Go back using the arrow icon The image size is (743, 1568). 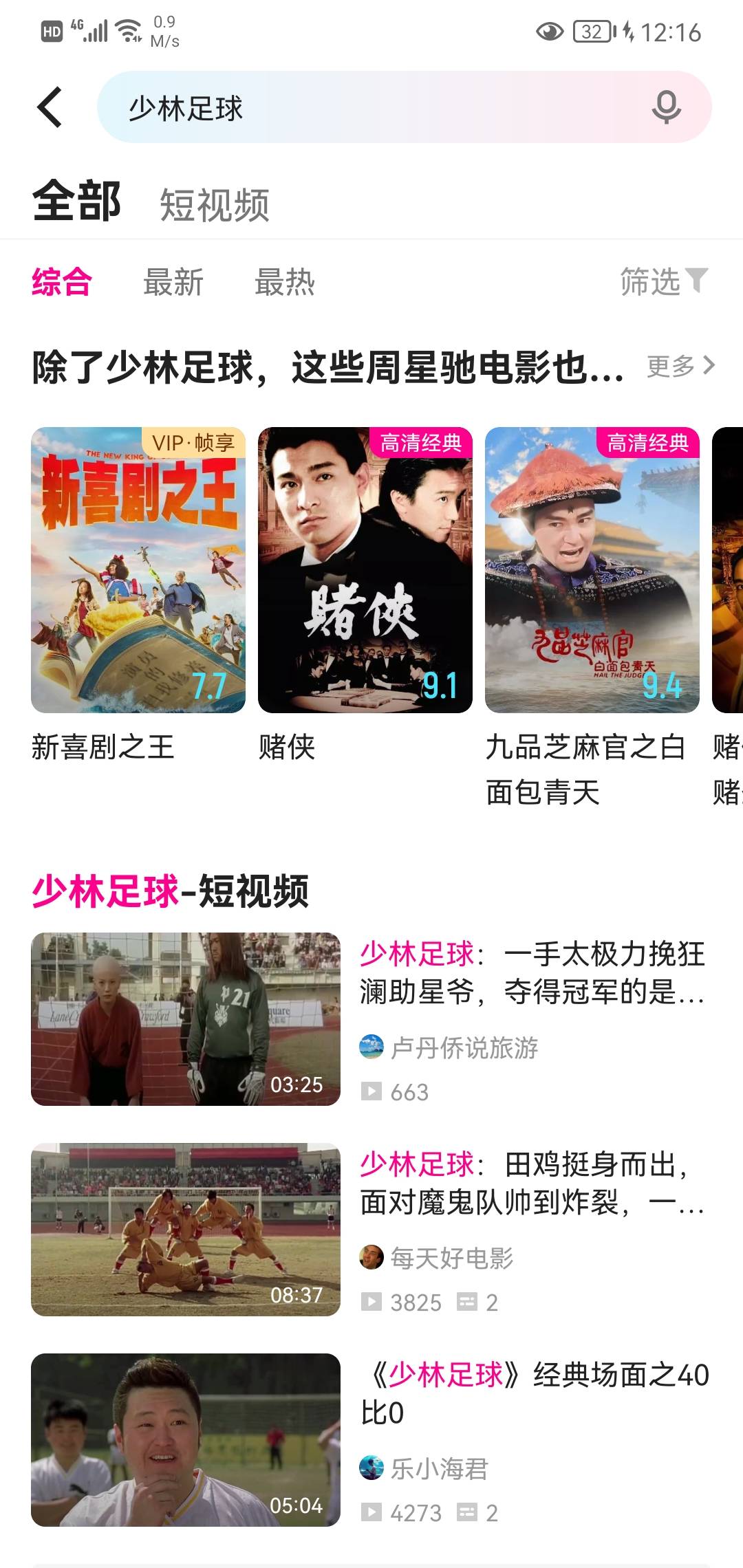pyautogui.click(x=50, y=107)
